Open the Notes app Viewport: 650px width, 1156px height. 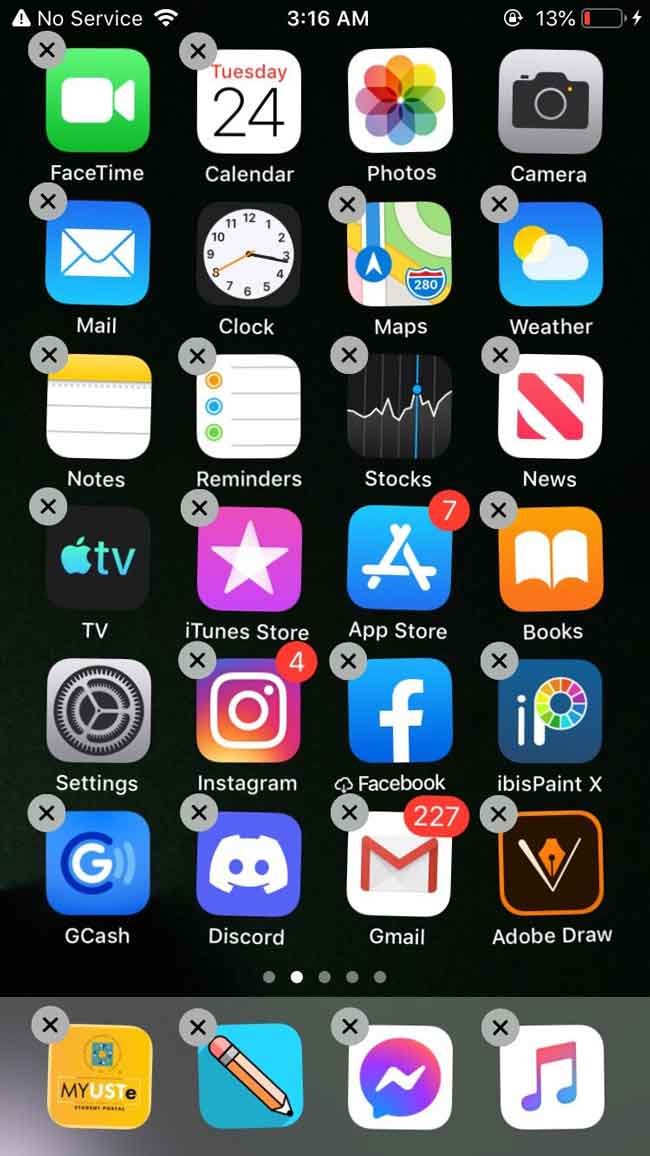pos(97,406)
